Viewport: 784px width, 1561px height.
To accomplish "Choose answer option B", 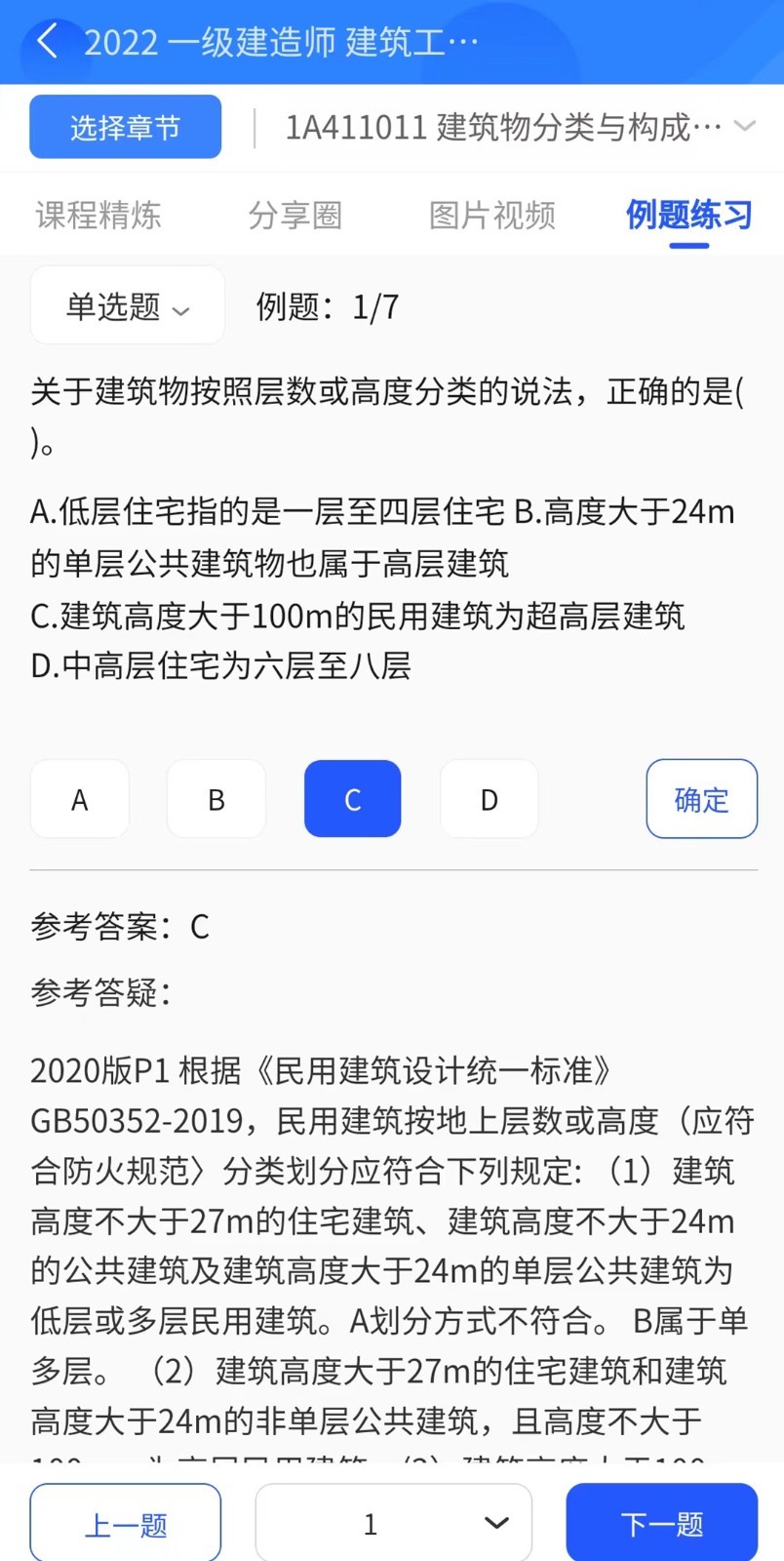I will [x=216, y=799].
